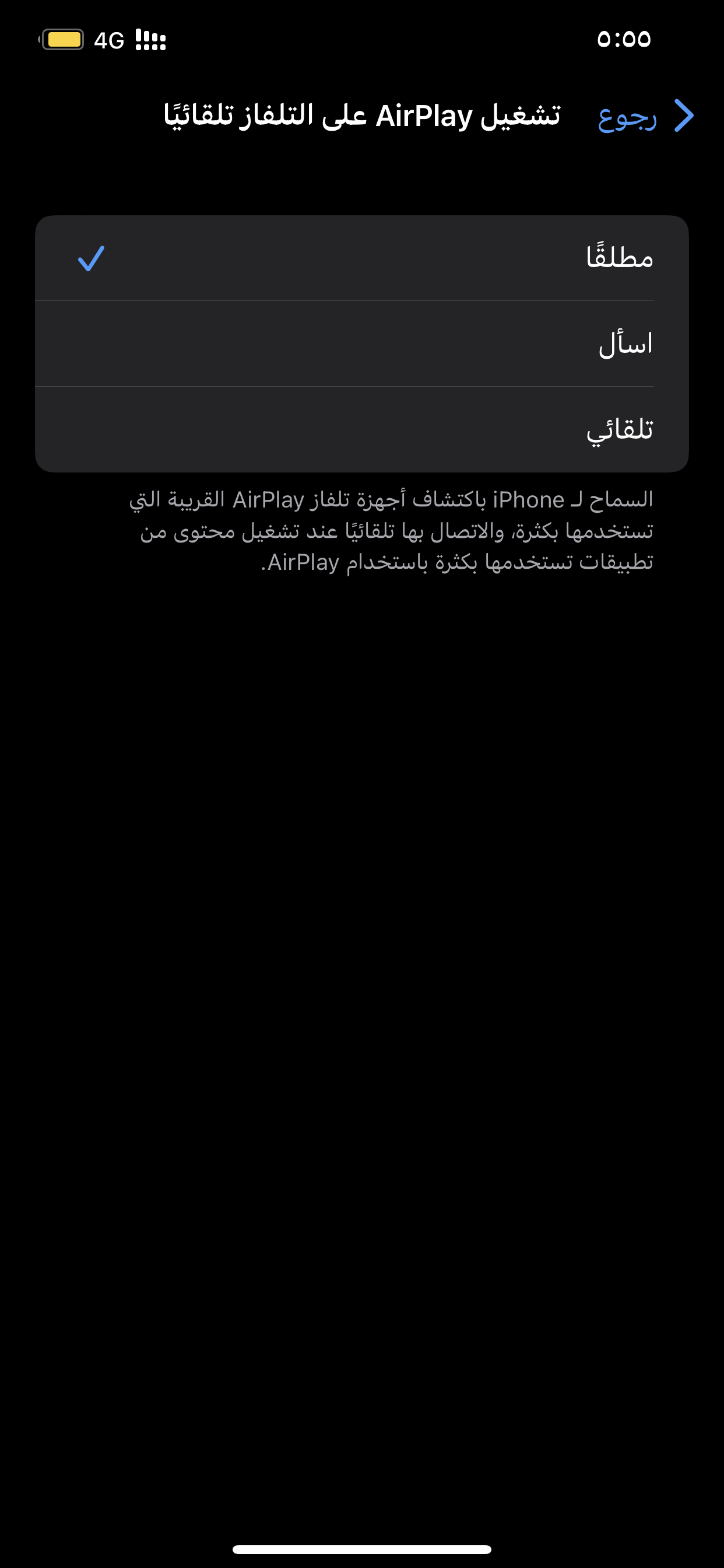This screenshot has height=1568, width=724.
Task: Go back using the رجوع button
Action: tap(645, 116)
